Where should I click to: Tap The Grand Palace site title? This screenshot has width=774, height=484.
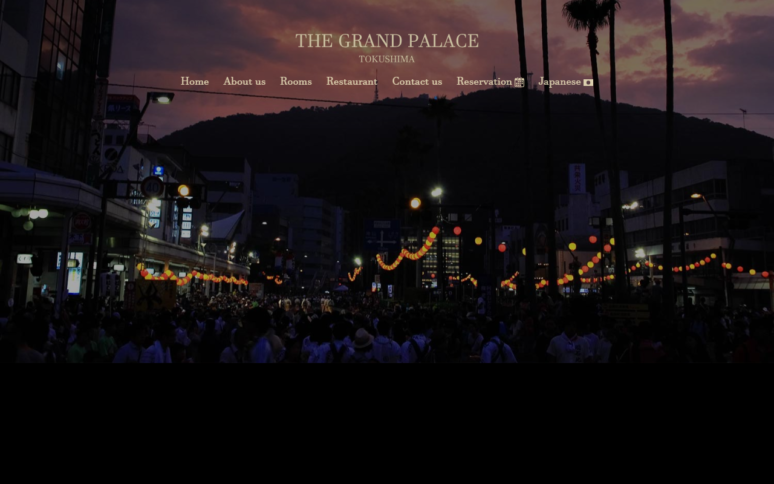tap(386, 41)
